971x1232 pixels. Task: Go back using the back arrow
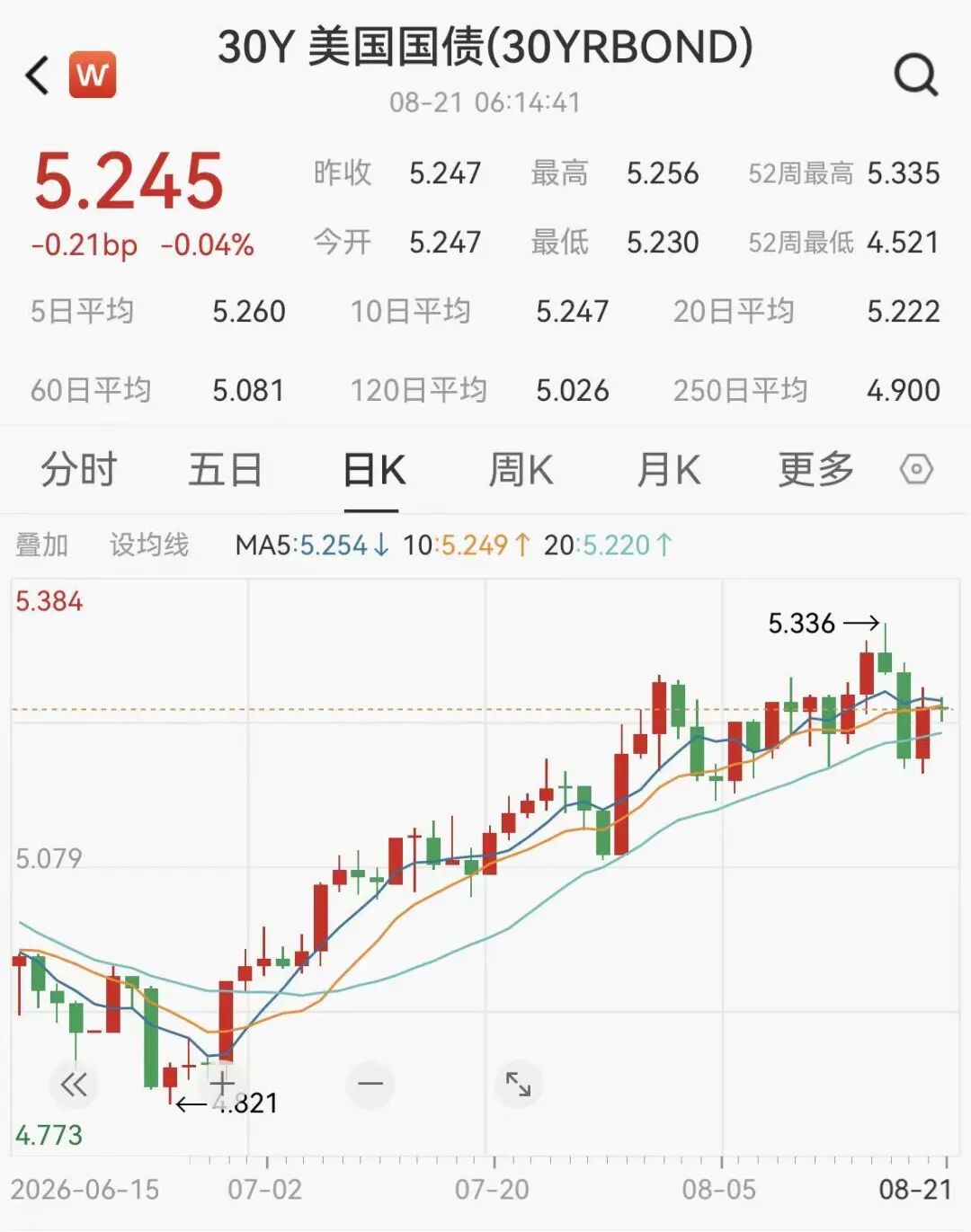(x=37, y=75)
